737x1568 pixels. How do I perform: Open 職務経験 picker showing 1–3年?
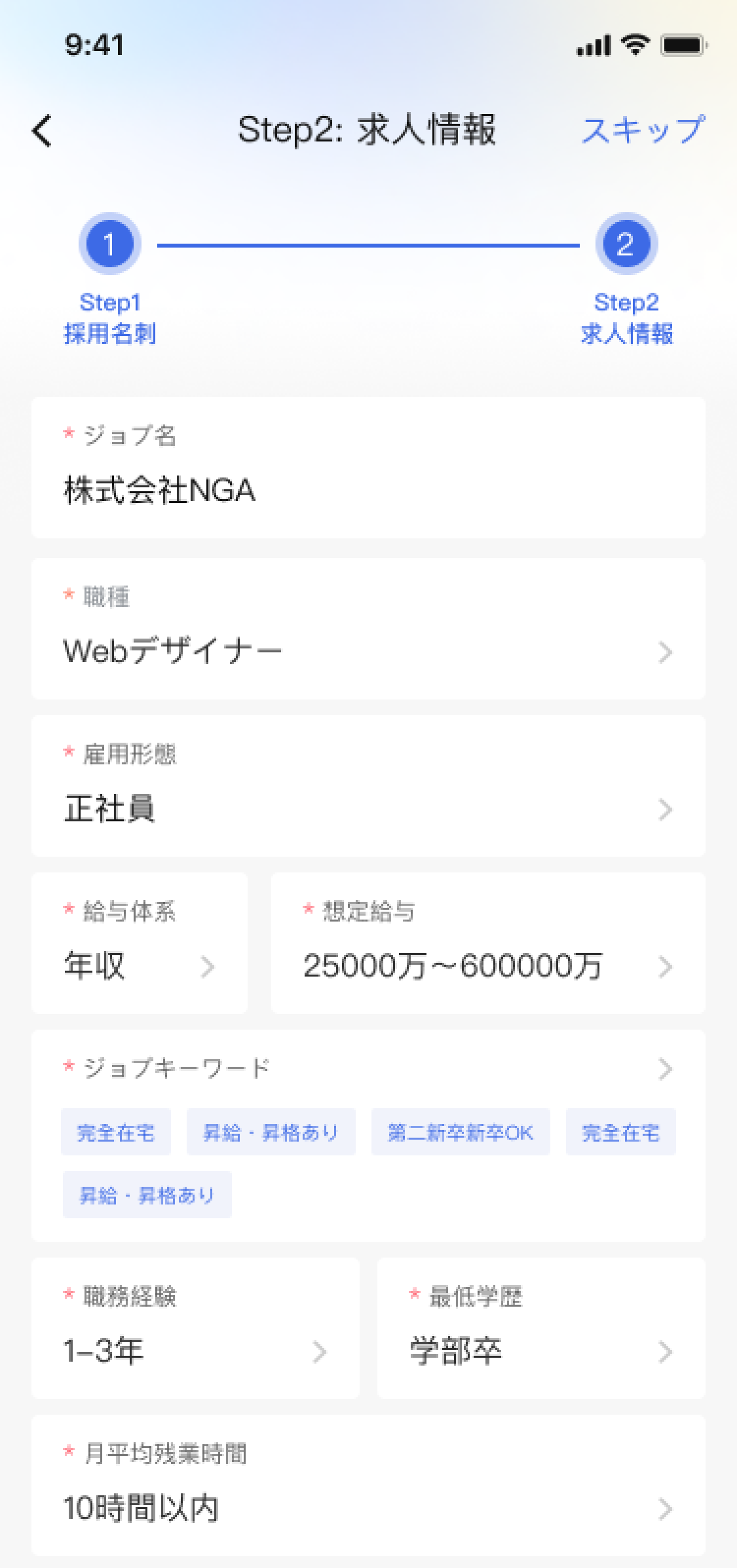coord(195,1328)
